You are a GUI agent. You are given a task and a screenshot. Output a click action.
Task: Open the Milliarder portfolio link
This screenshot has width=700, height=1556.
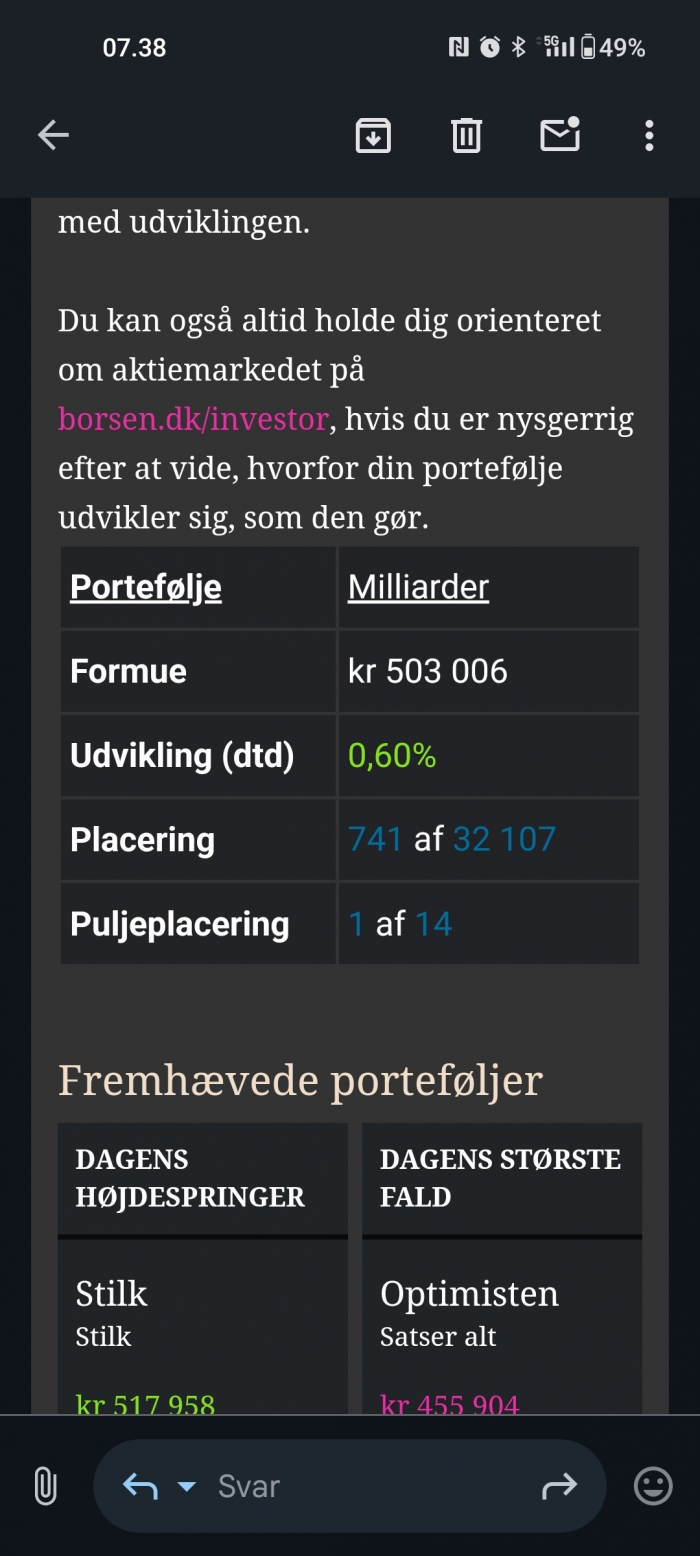[x=418, y=587]
